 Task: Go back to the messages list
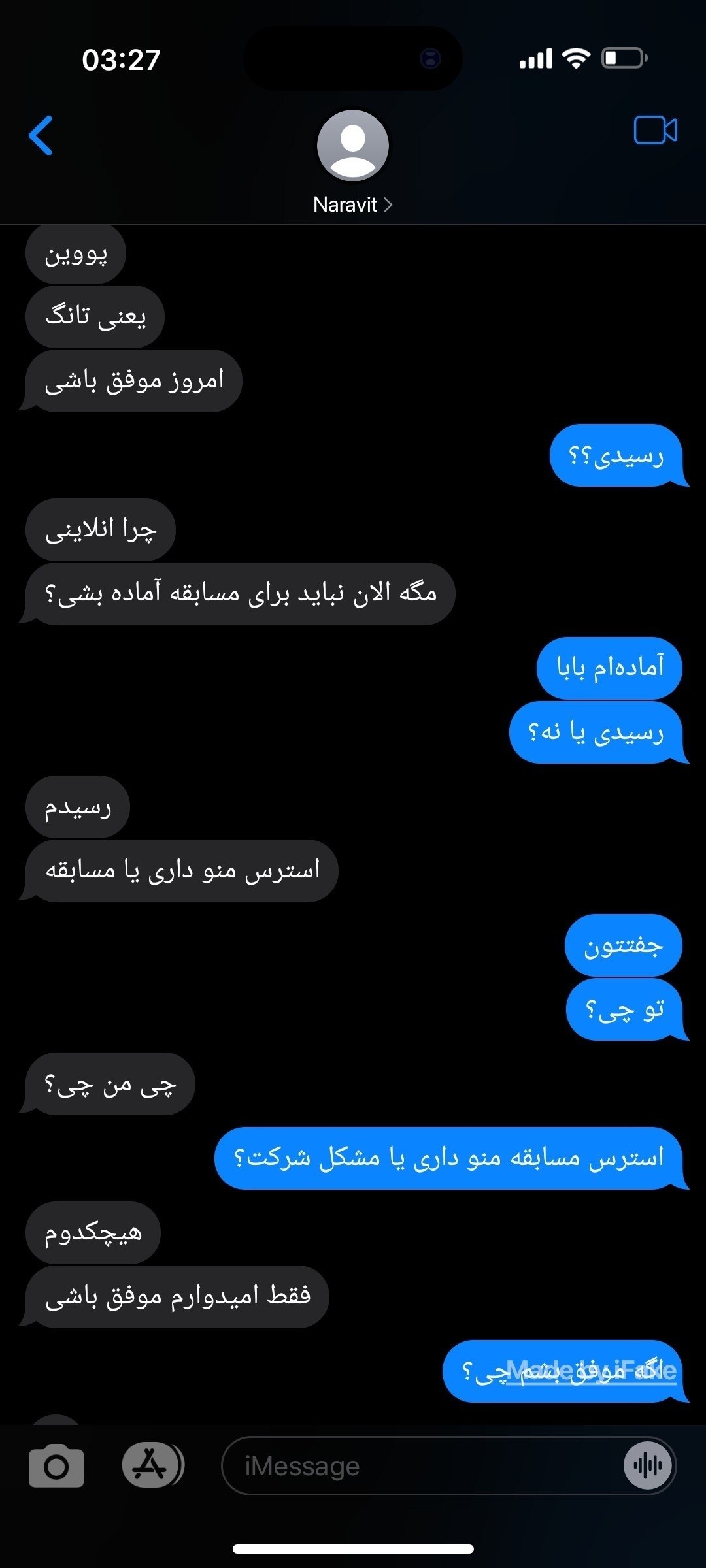[x=41, y=136]
